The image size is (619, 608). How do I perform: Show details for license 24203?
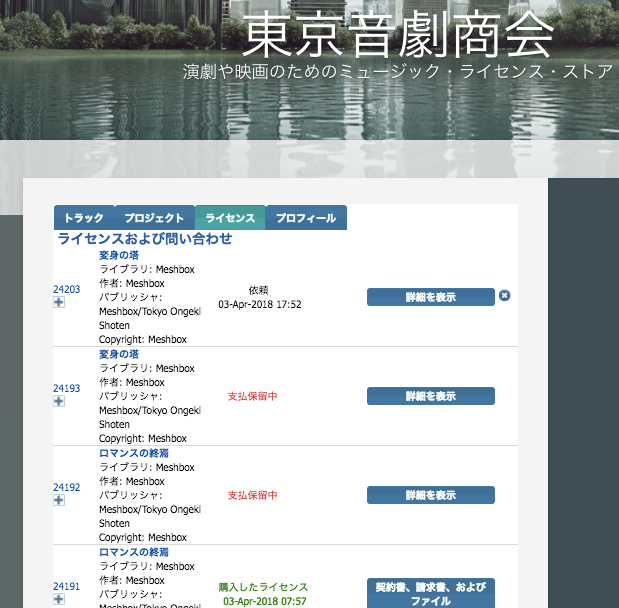430,297
